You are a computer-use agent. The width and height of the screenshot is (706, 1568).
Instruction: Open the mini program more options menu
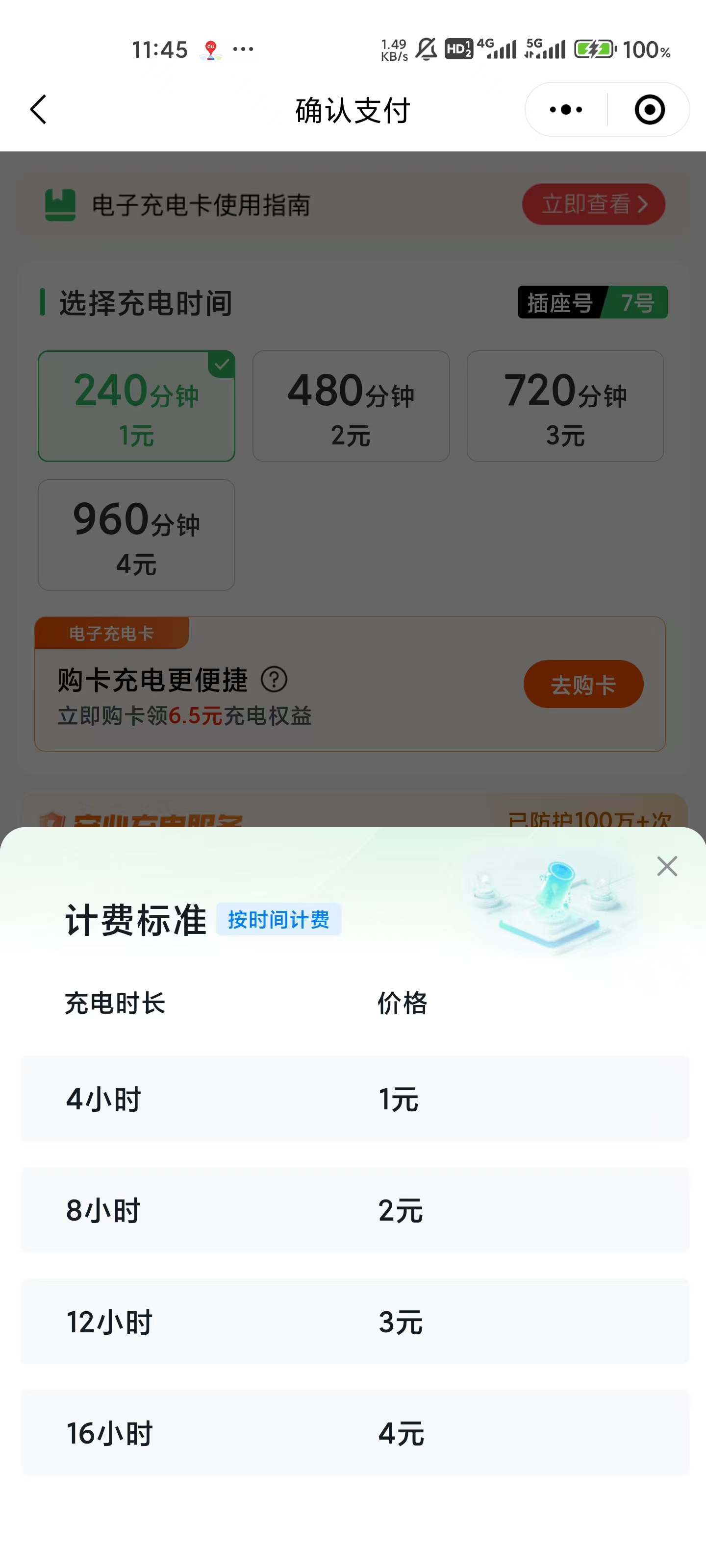click(566, 110)
